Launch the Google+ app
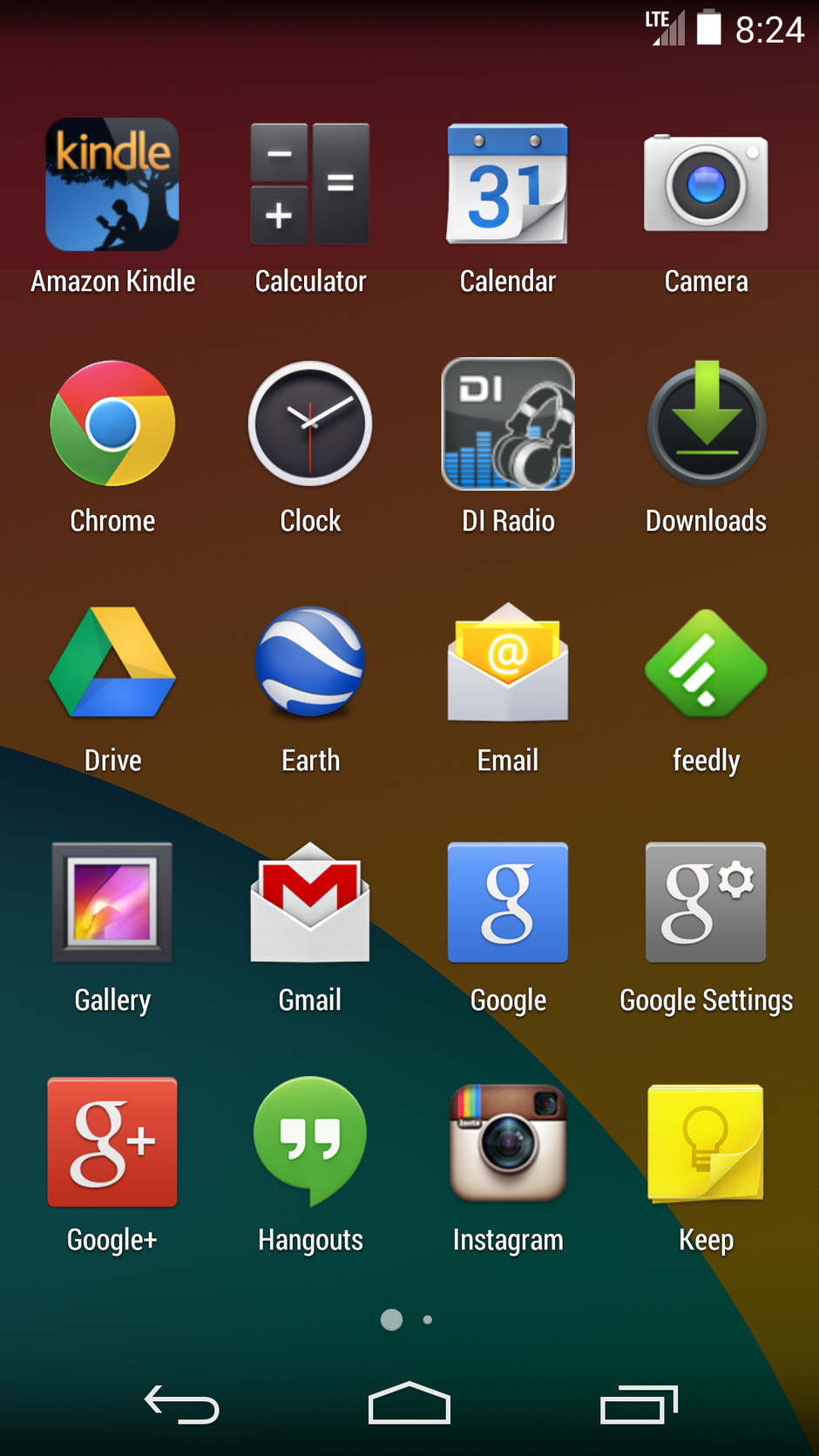Image resolution: width=819 pixels, height=1456 pixels. click(112, 1142)
